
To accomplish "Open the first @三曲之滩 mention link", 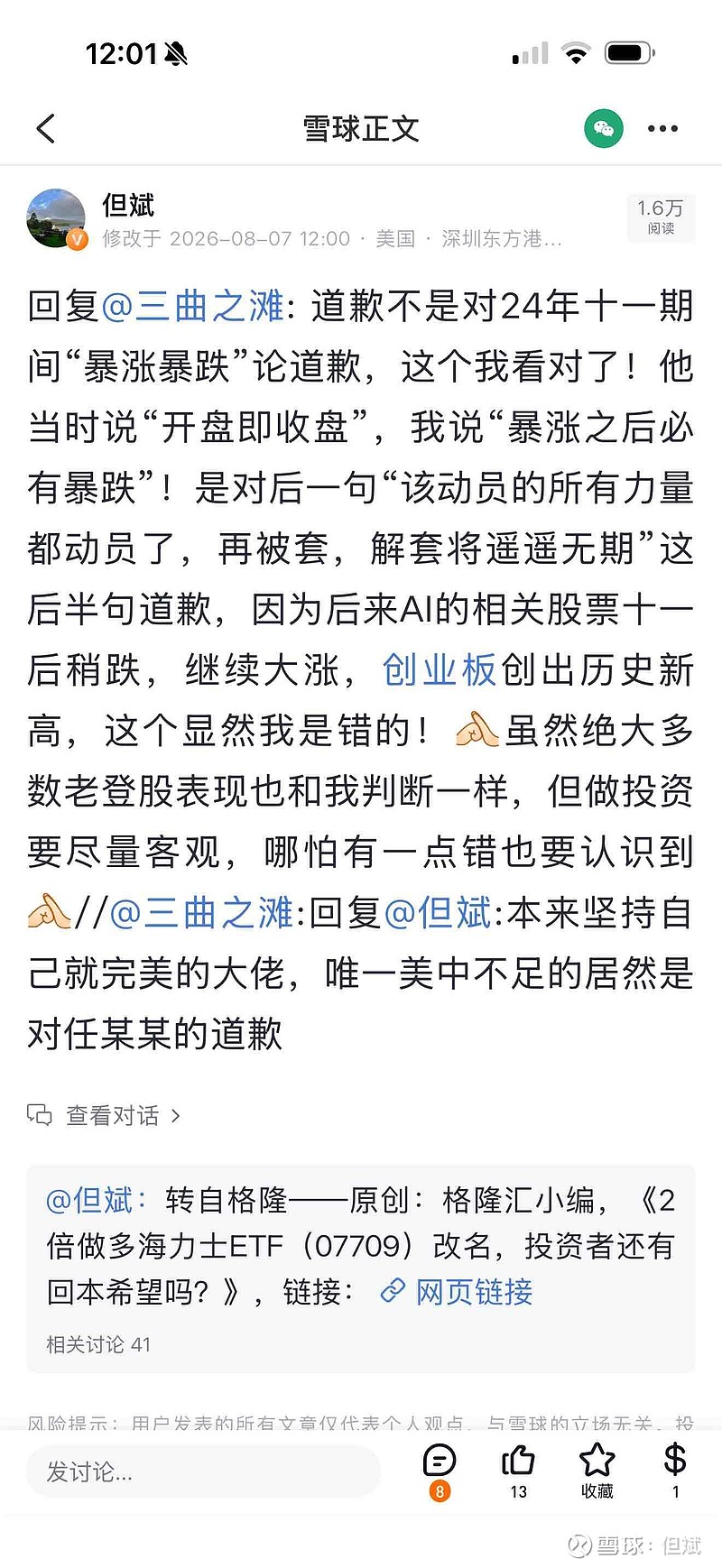I will [x=192, y=306].
